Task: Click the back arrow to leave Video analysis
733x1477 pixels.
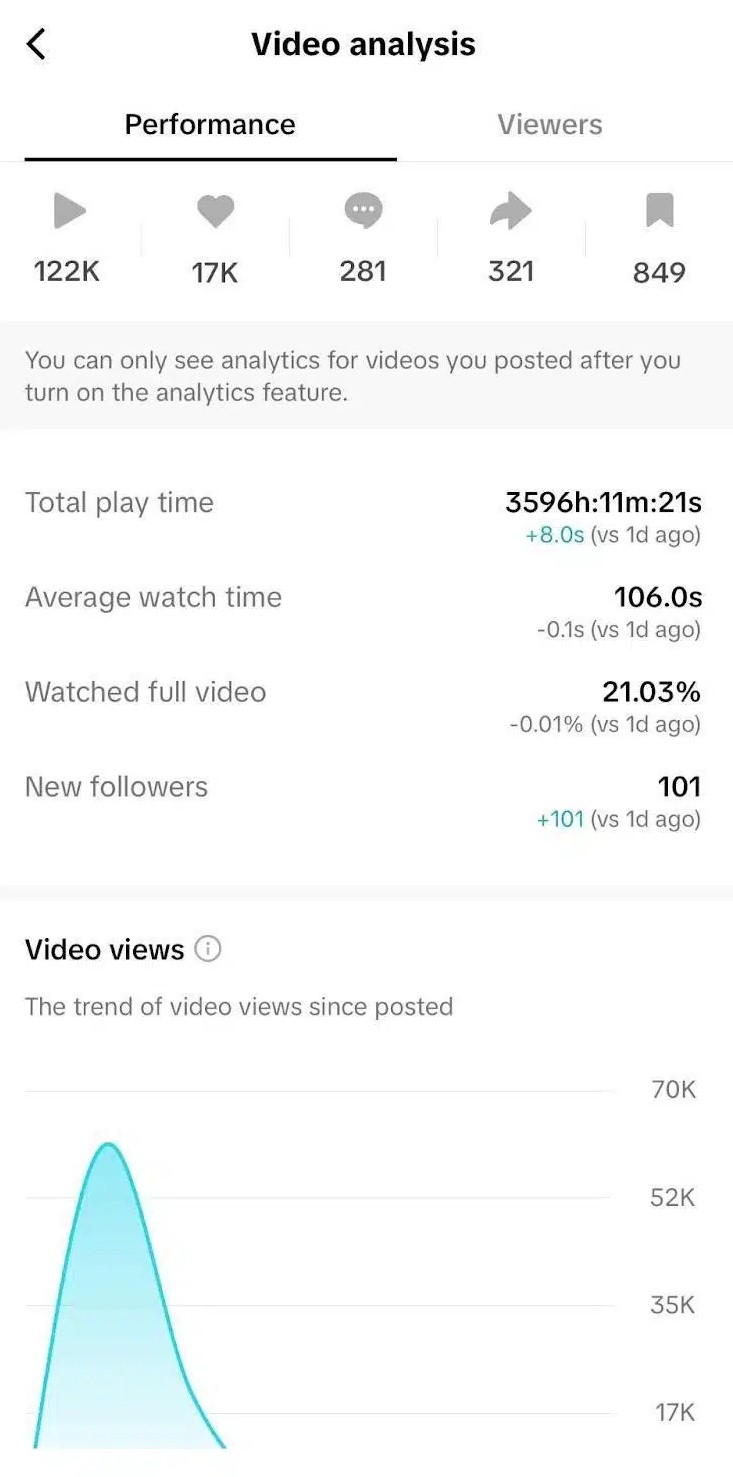Action: (x=36, y=44)
